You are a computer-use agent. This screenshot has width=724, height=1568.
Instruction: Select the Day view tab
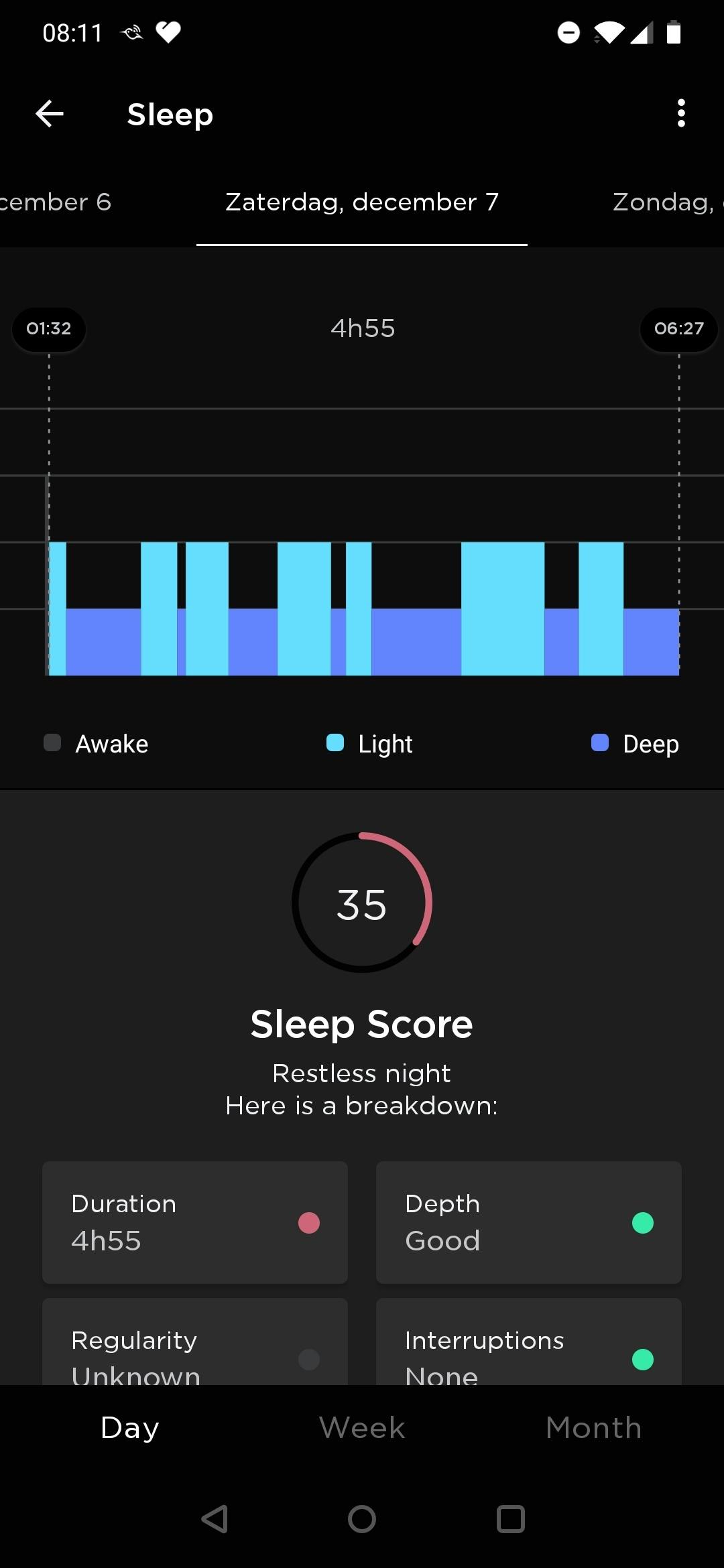(x=130, y=1427)
